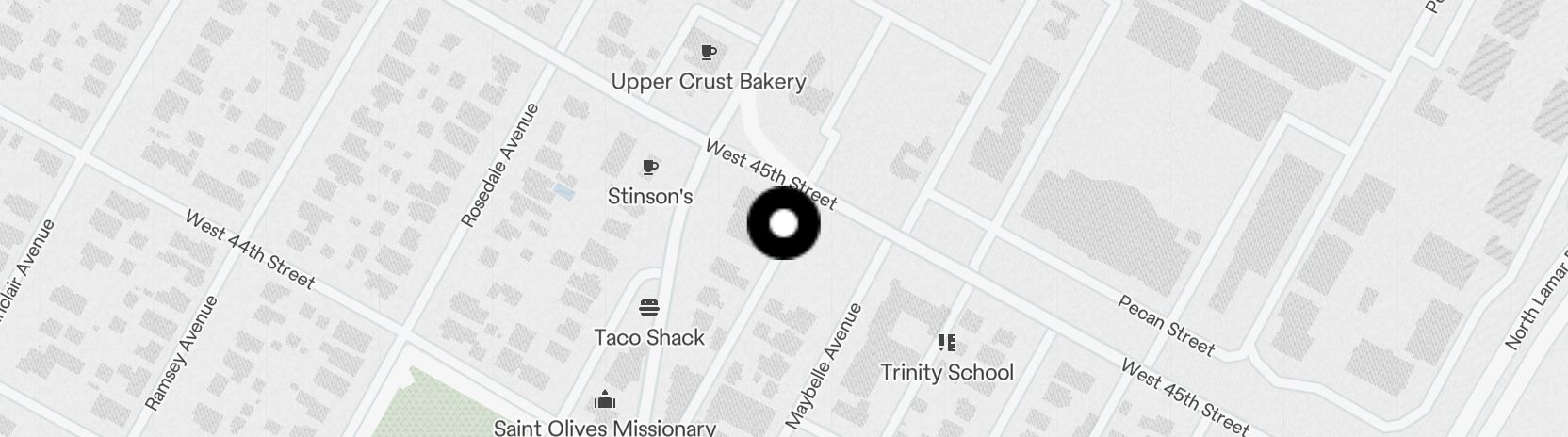The image size is (1568, 437).
Task: Tap the black location pin marker
Action: click(783, 223)
